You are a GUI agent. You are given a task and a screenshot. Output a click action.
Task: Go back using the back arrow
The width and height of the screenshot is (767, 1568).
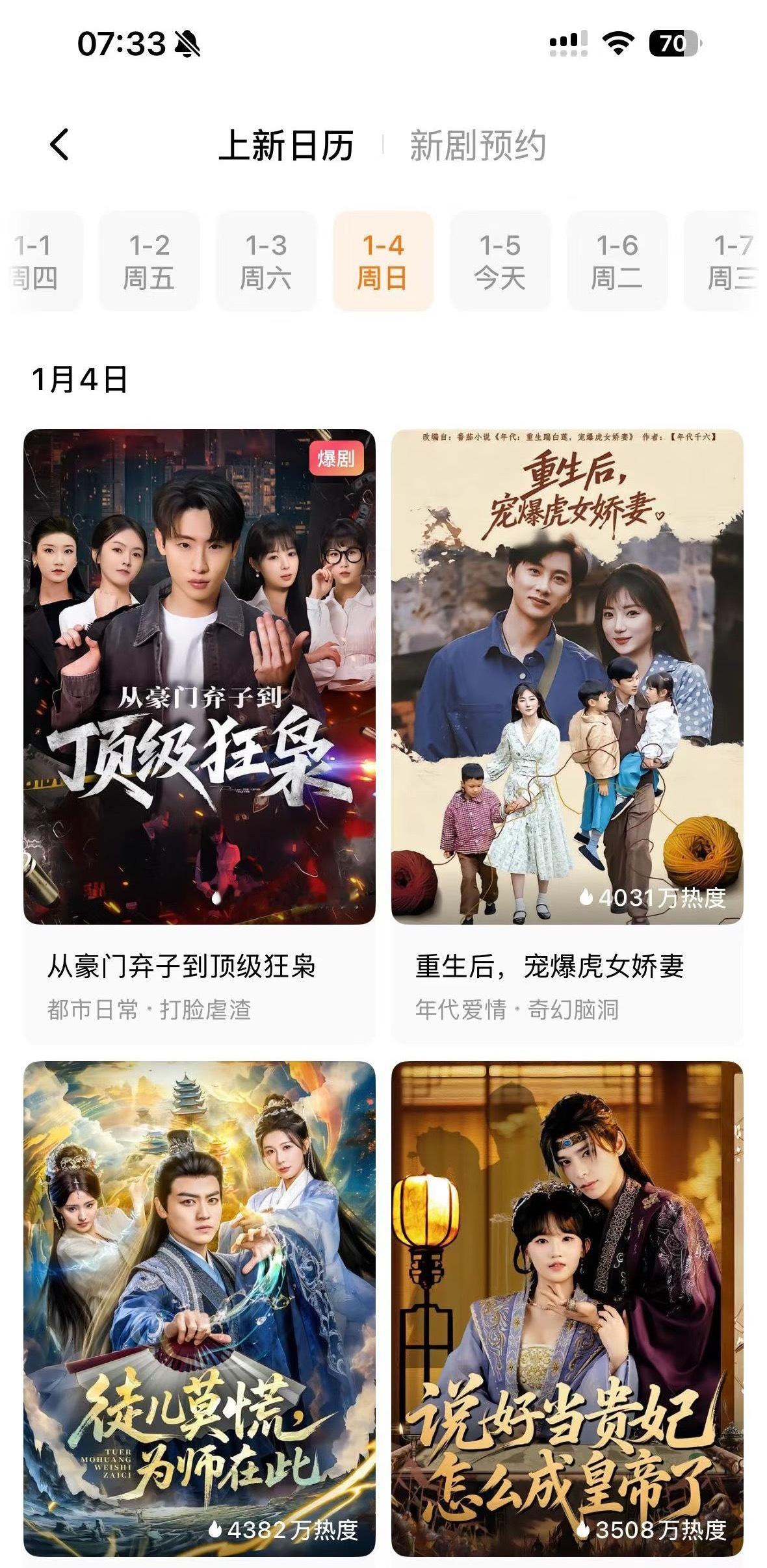pos(59,144)
